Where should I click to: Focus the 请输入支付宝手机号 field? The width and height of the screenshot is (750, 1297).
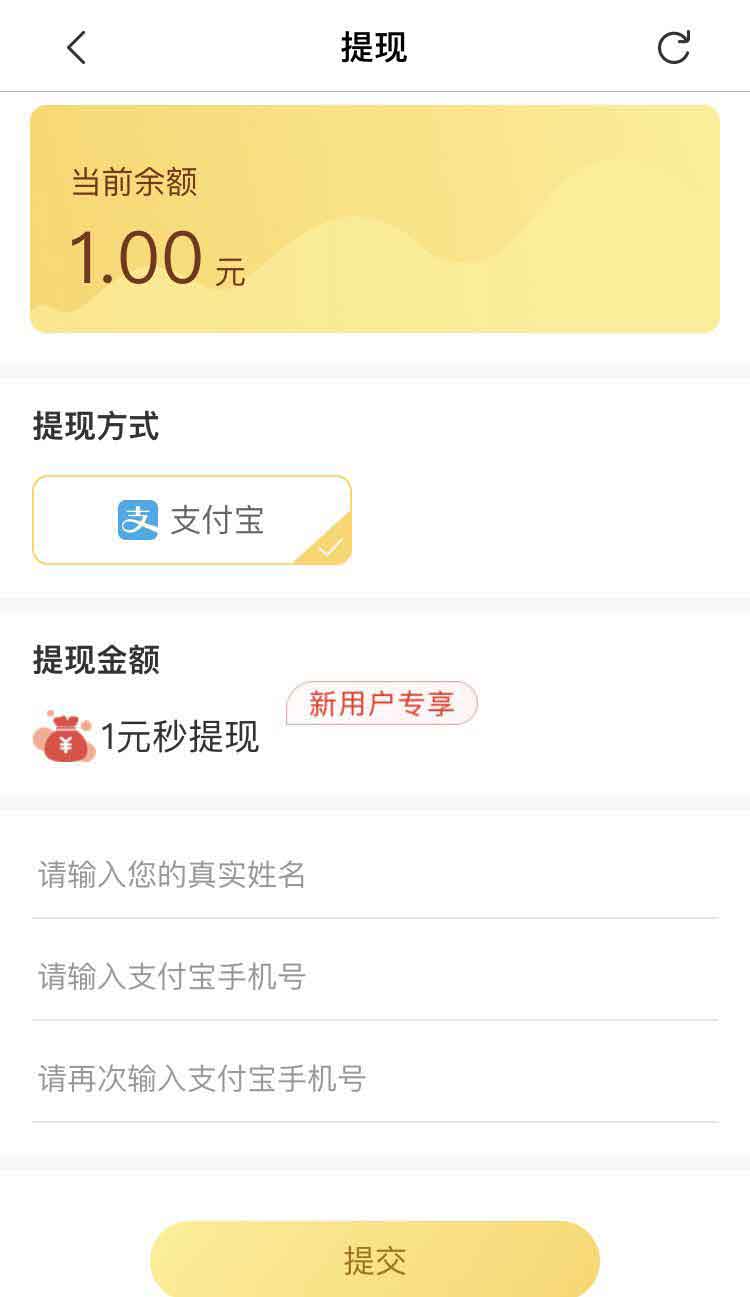click(x=375, y=976)
